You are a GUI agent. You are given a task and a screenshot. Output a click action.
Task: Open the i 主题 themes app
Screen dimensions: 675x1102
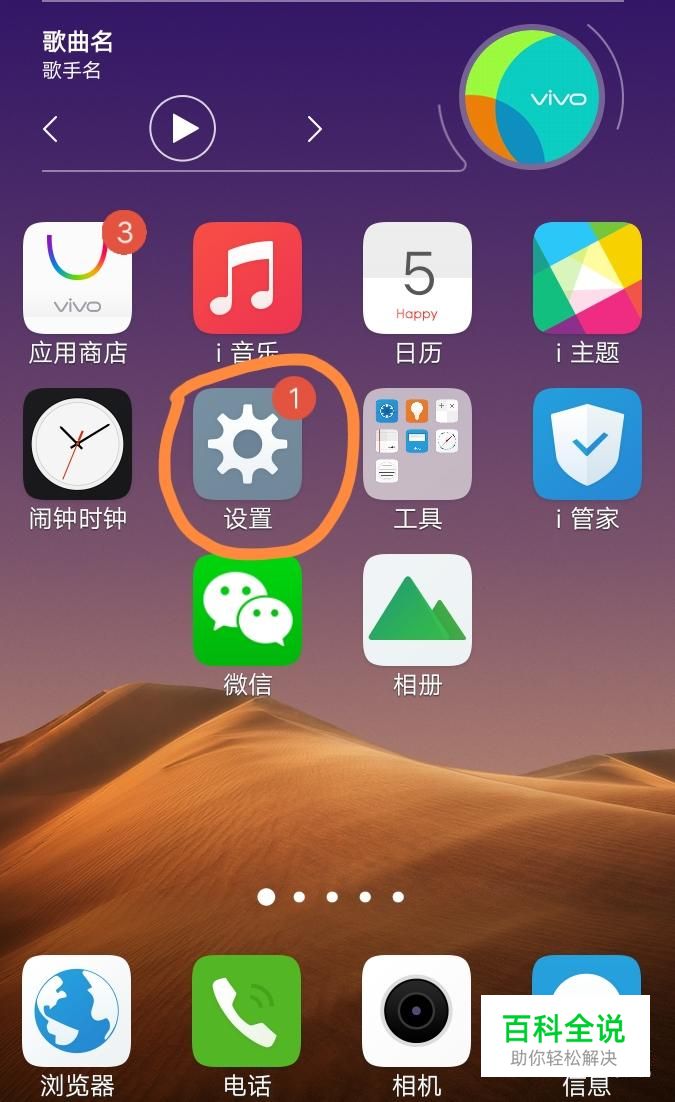[587, 278]
